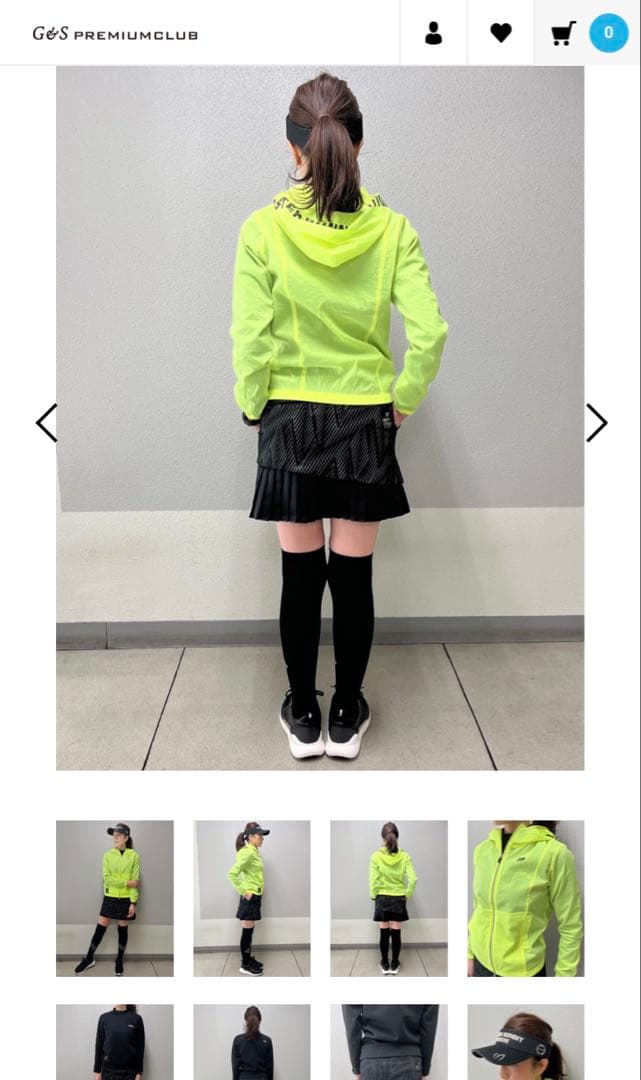Select the black visor close-up thumbnail
Viewport: 641px width, 1080px height.
point(526,1042)
